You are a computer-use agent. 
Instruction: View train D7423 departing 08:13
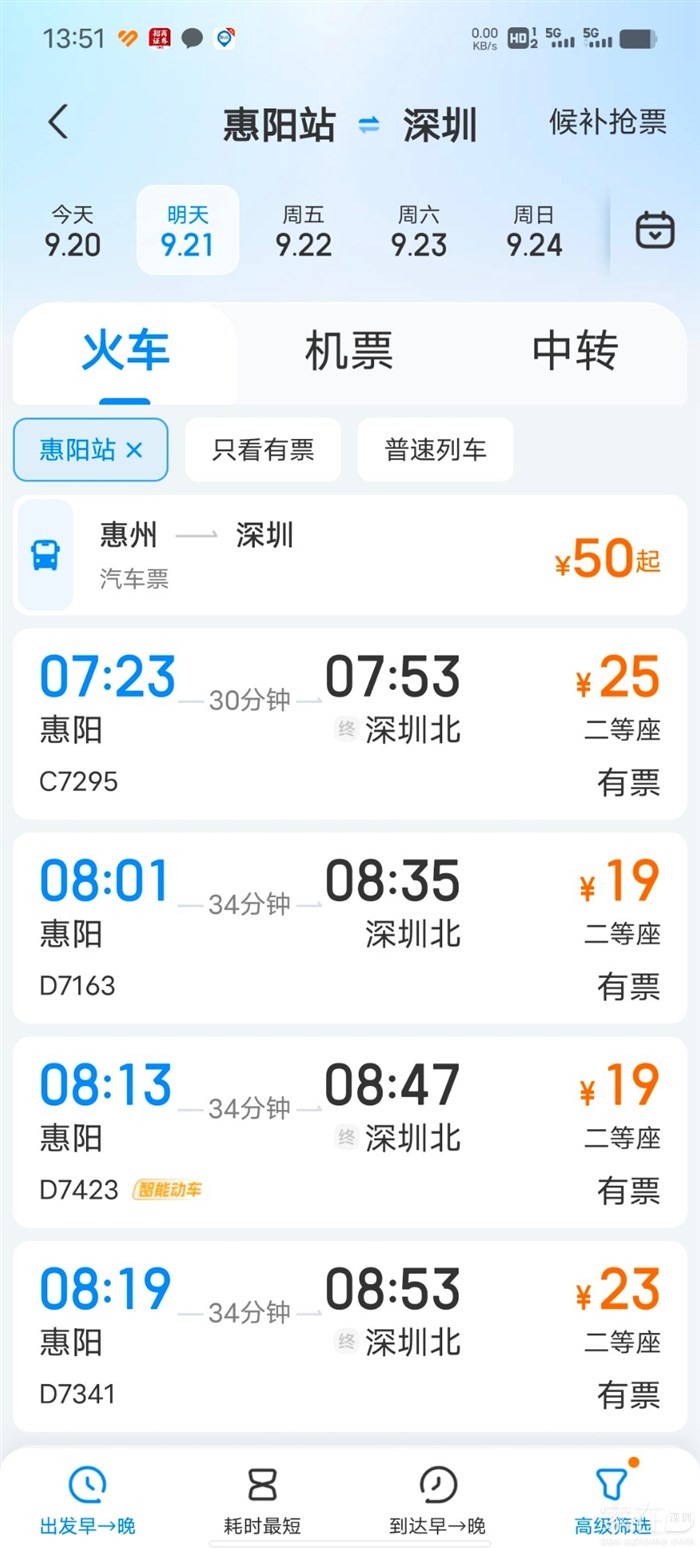(350, 1132)
